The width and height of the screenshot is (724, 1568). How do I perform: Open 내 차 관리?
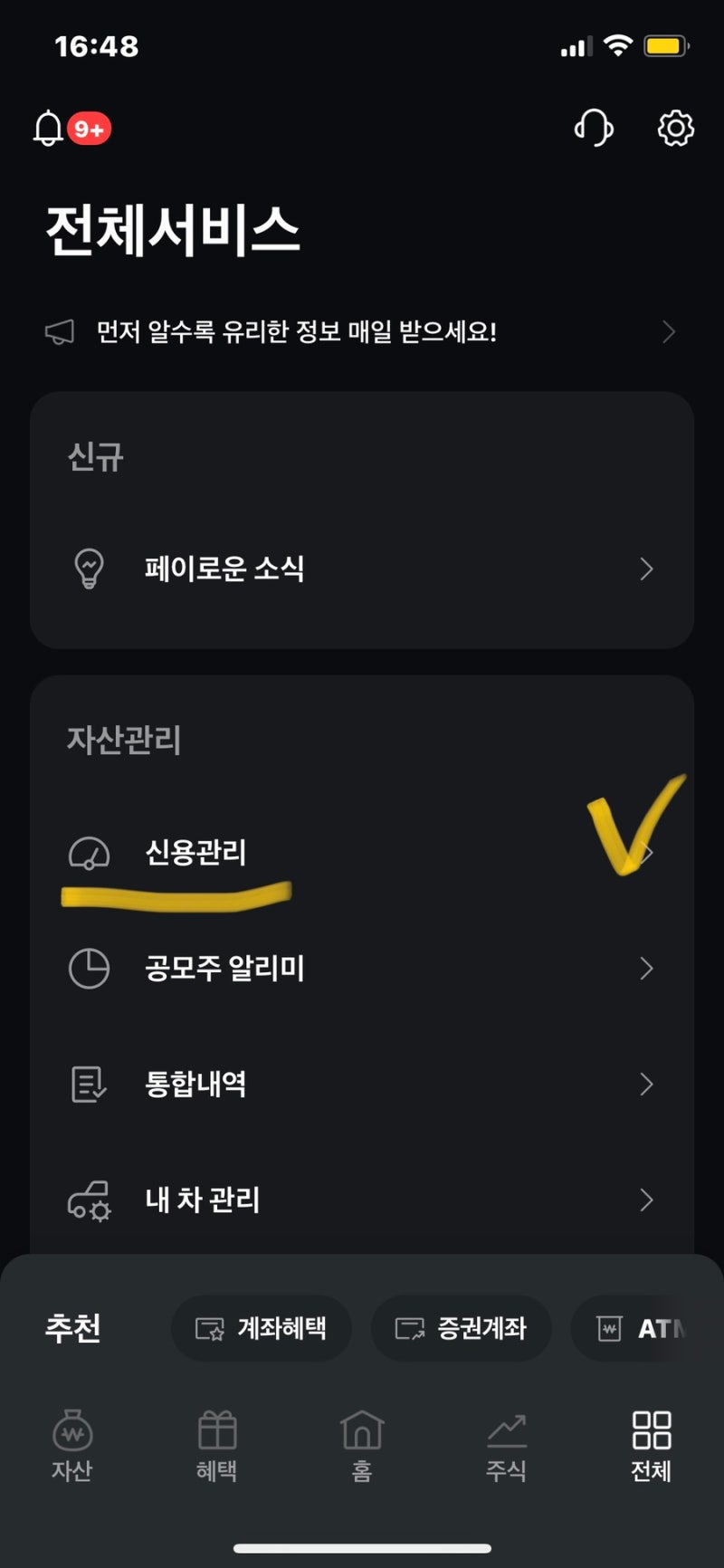pyautogui.click(x=362, y=1200)
